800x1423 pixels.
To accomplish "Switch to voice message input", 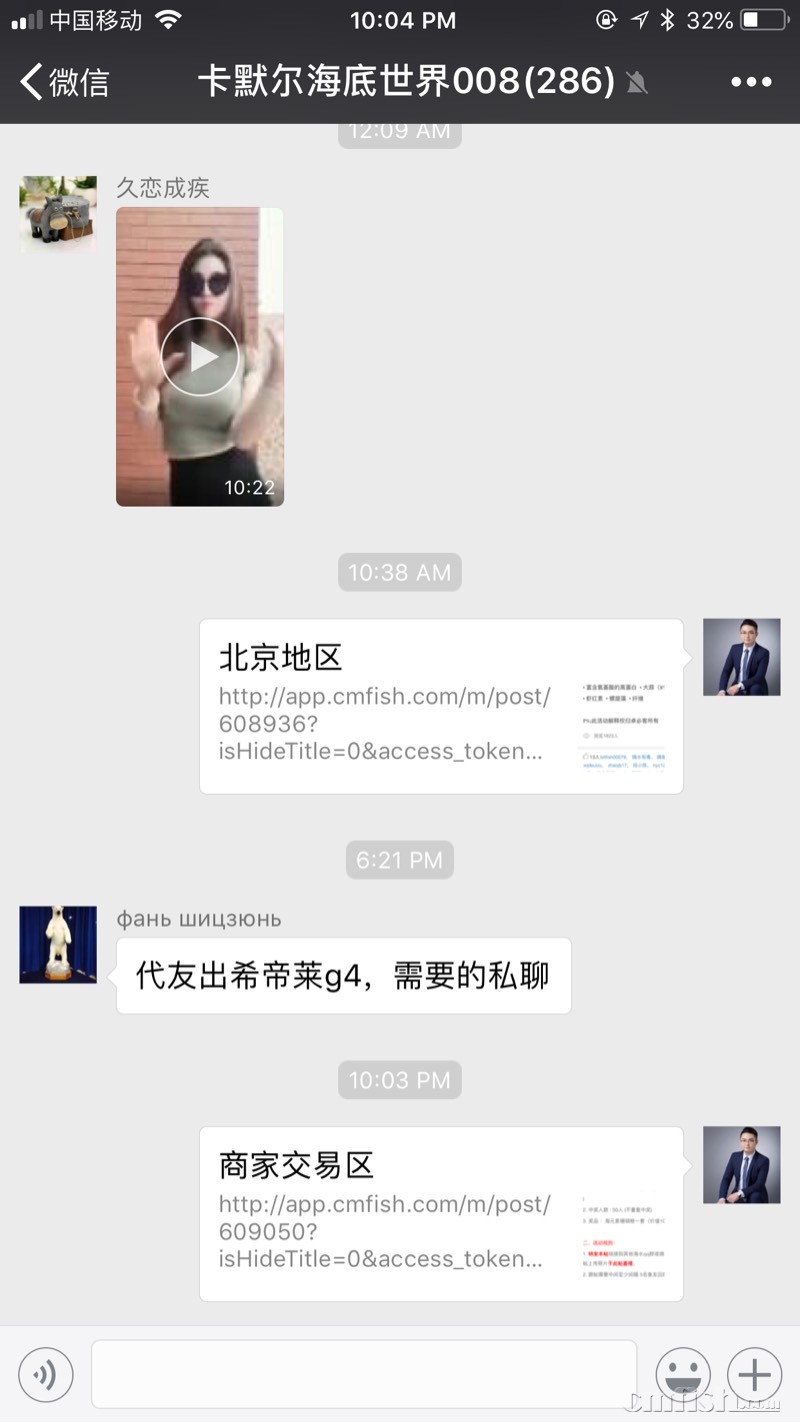I will click(x=46, y=1375).
